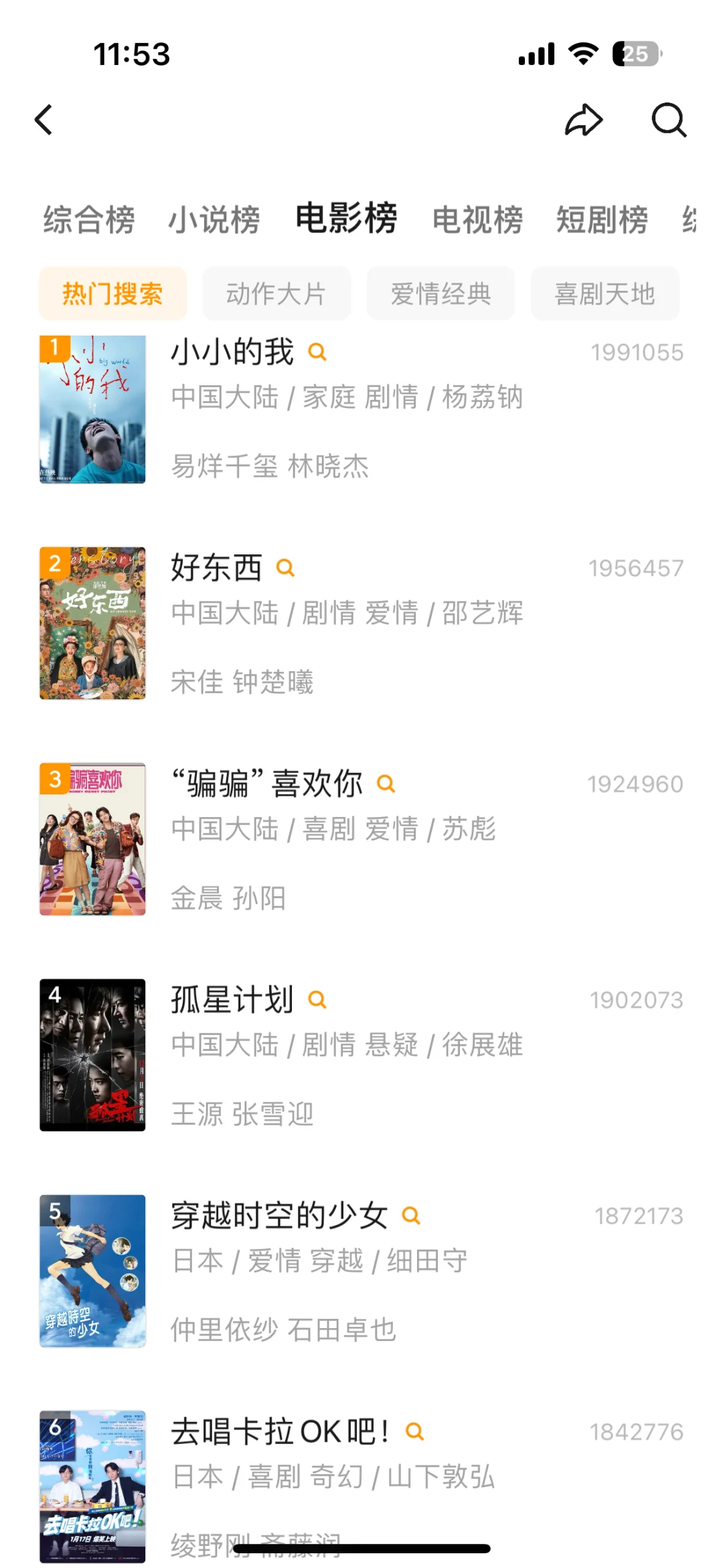Switch to the 电视榜 tab
The image size is (723, 1568).
coord(477,220)
